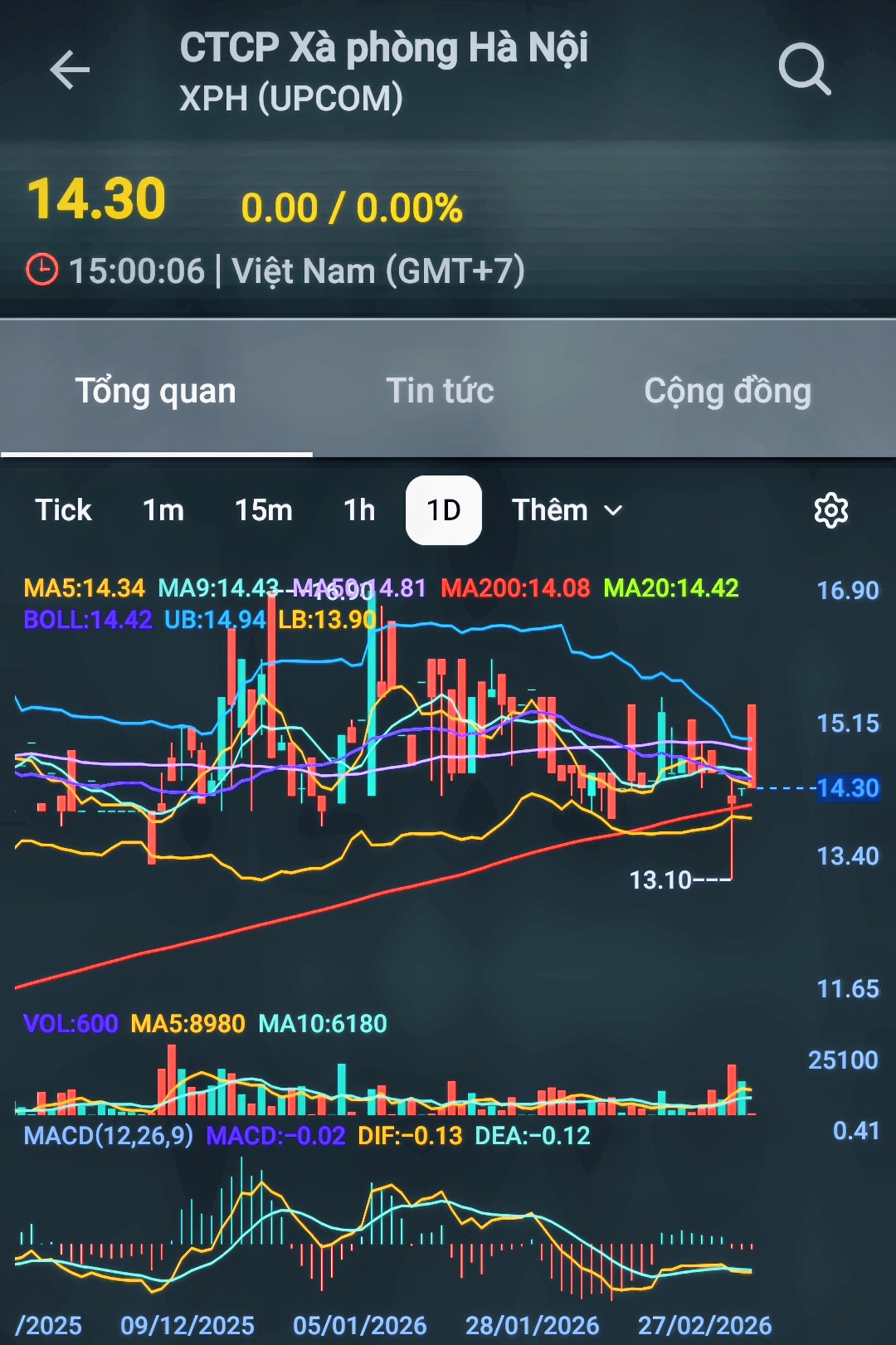This screenshot has height=1345, width=896.
Task: Switch to the Tin tức tab
Action: [440, 391]
